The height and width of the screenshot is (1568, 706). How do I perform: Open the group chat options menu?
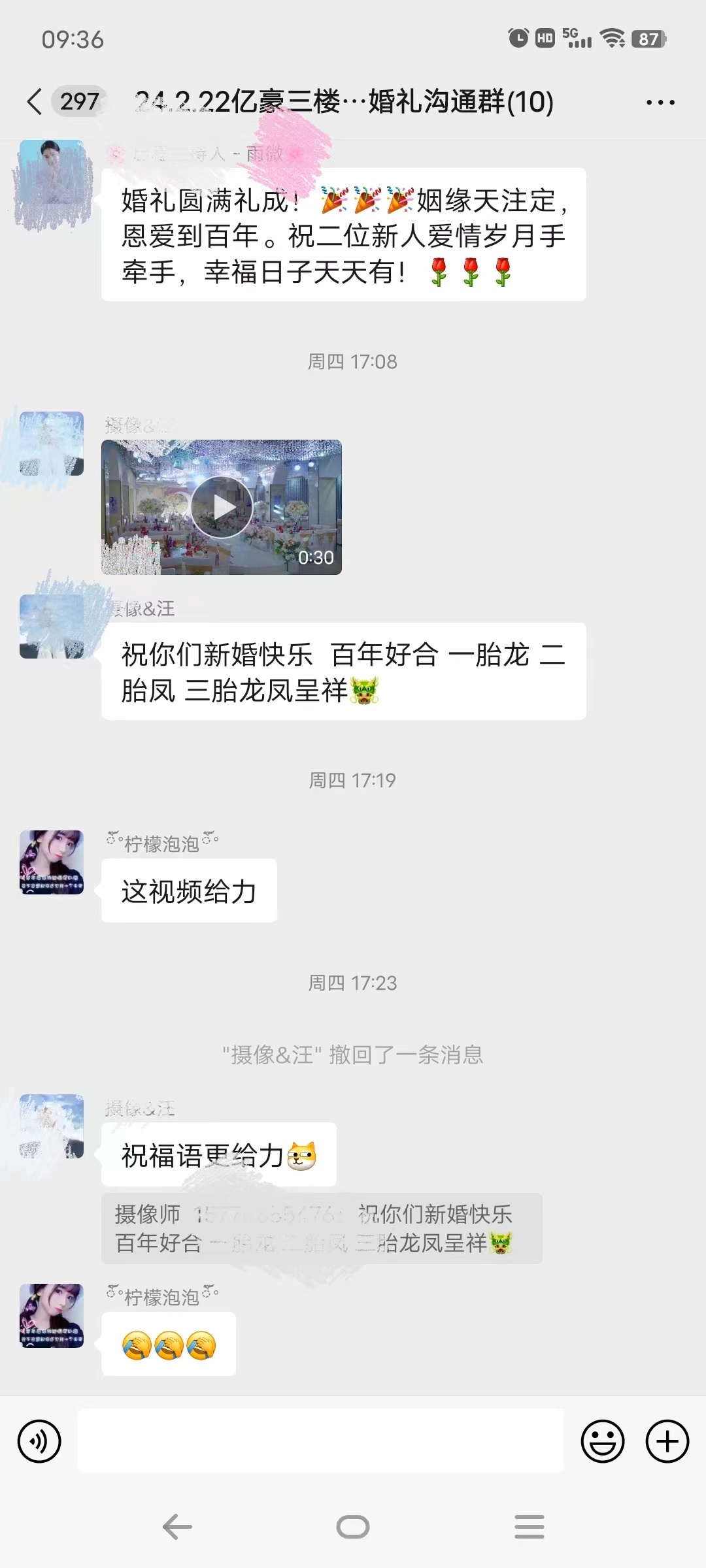(660, 103)
